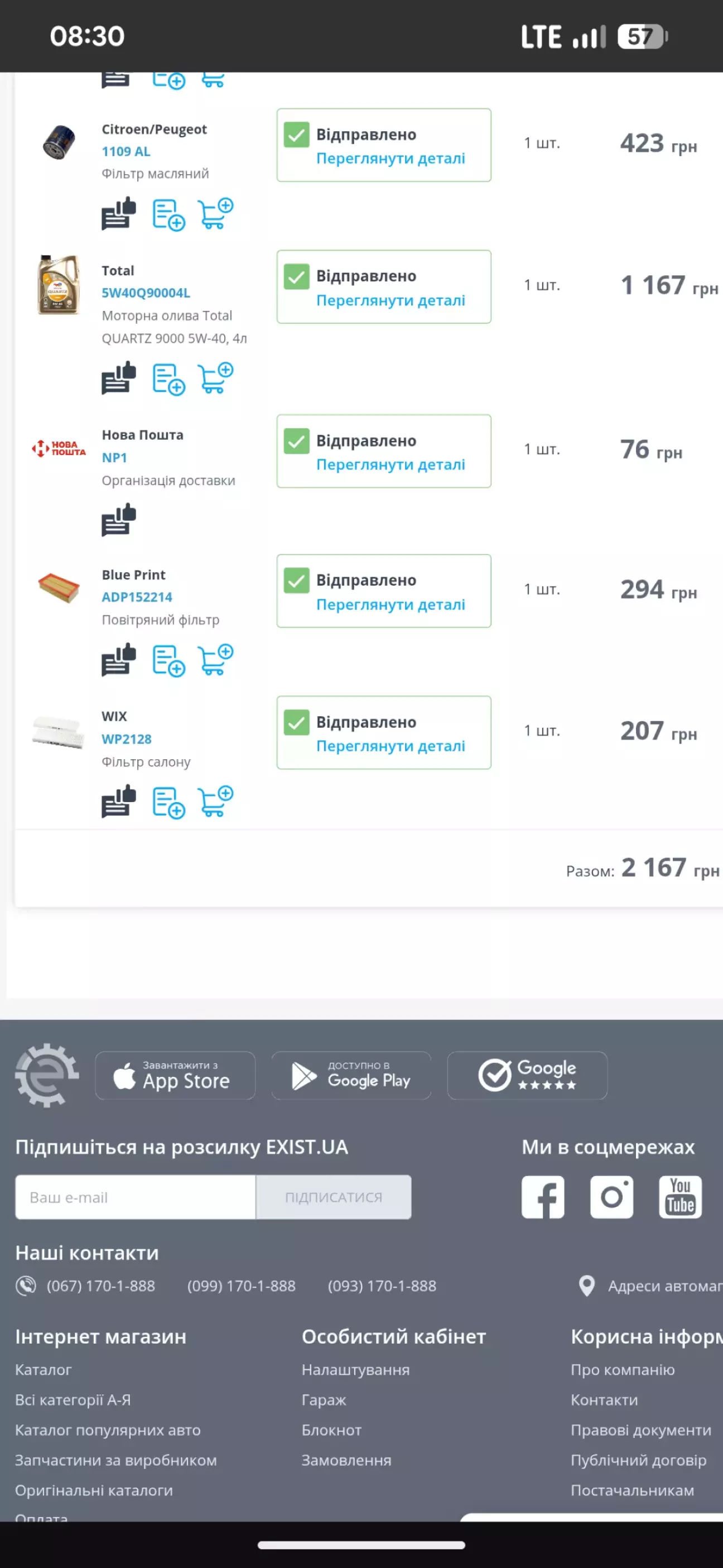The height and width of the screenshot is (1568, 723).
Task: Open the Каталог footer link
Action: (43, 1370)
